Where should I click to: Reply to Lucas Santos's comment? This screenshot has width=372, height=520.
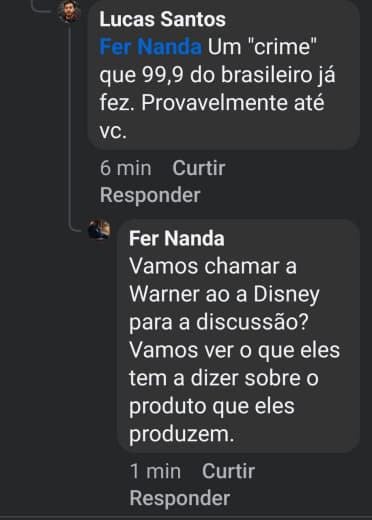150,195
